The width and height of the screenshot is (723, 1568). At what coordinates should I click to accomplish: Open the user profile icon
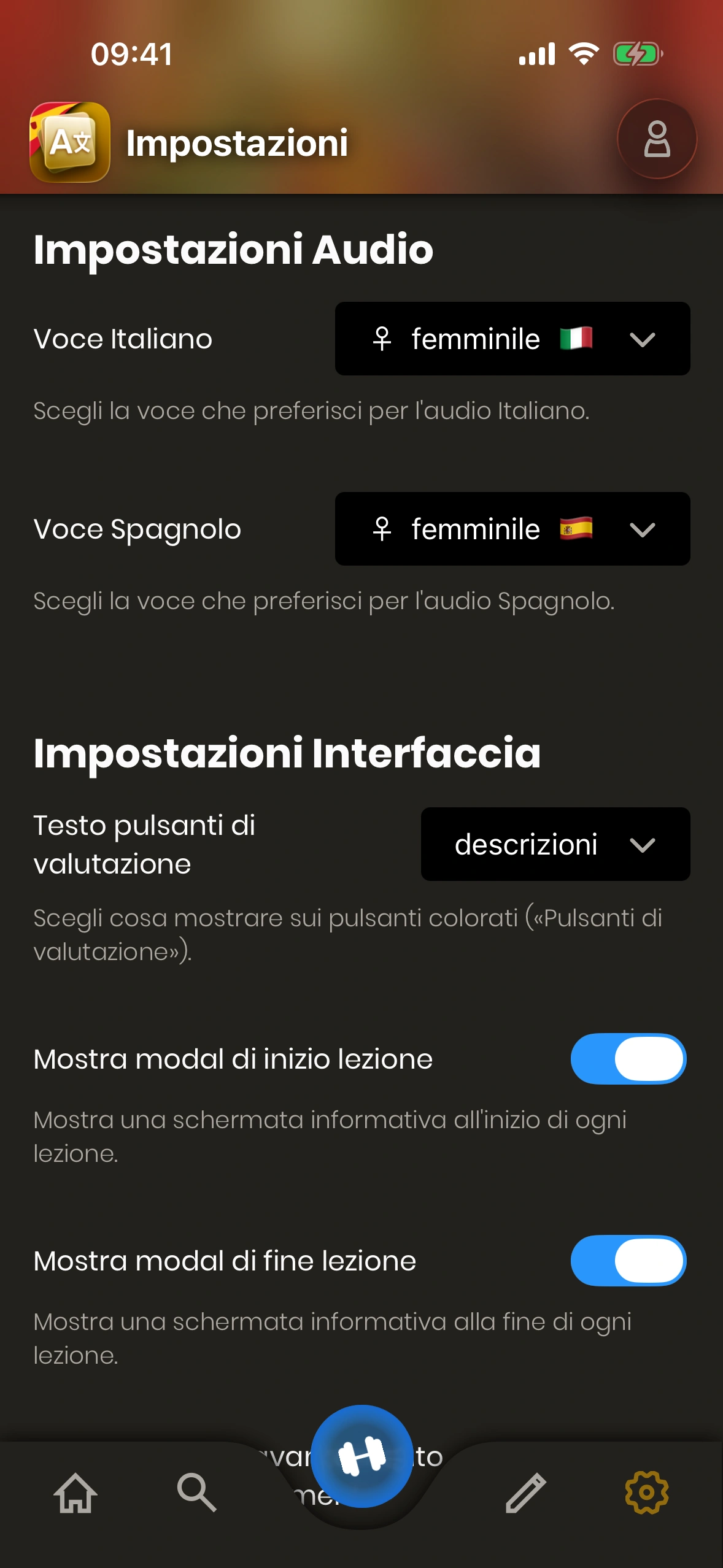[656, 139]
